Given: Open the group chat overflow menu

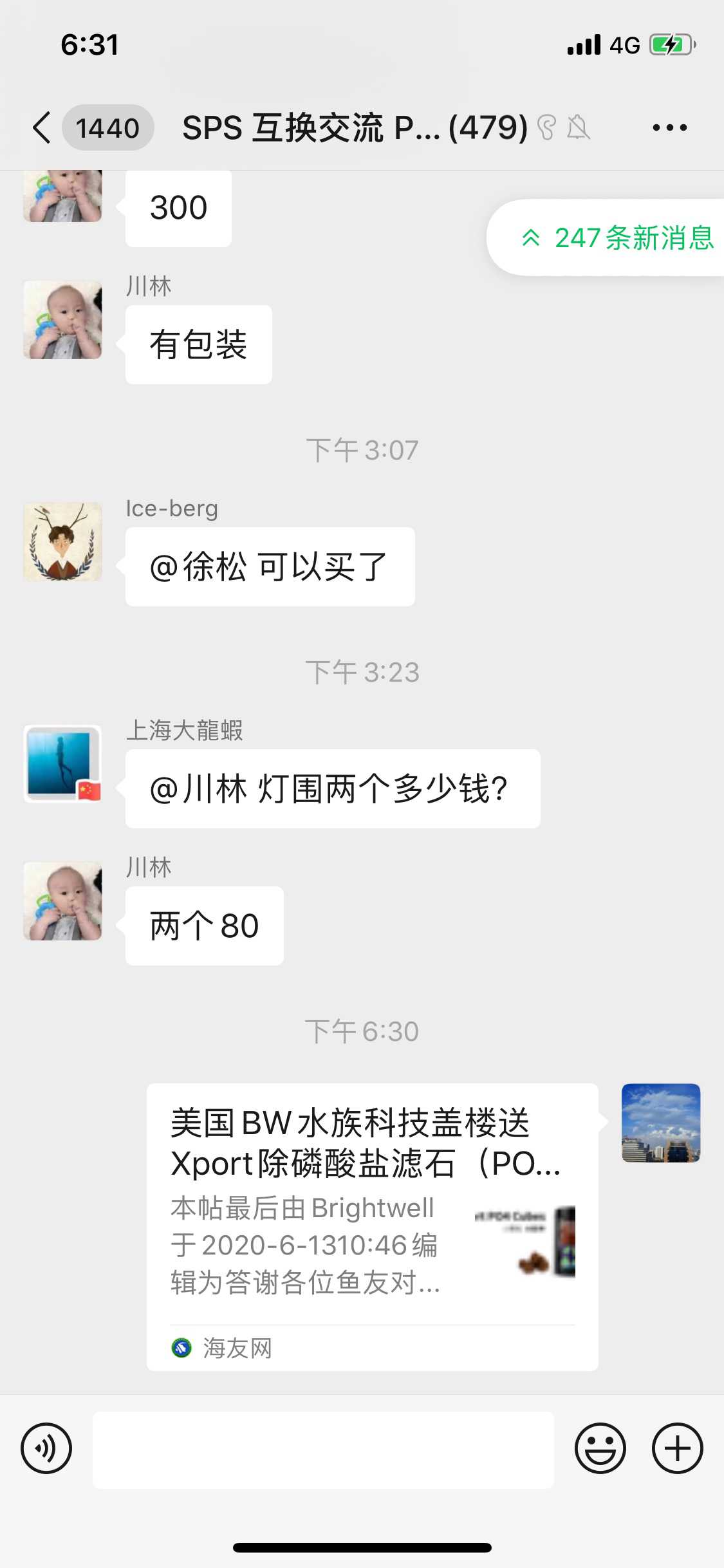Looking at the screenshot, I should click(x=669, y=127).
